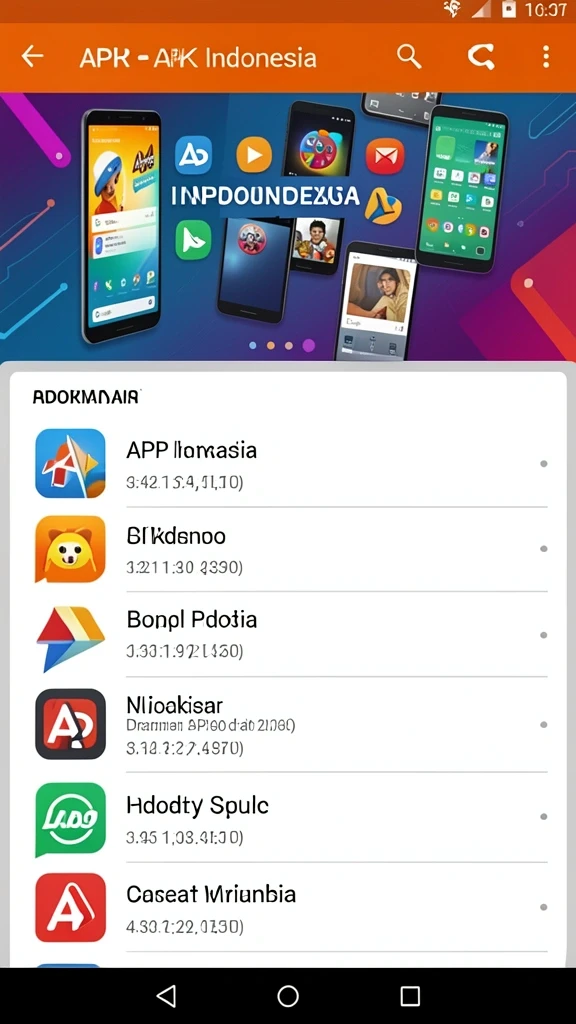The height and width of the screenshot is (1024, 576).
Task: Open search from the app bar
Action: (409, 57)
